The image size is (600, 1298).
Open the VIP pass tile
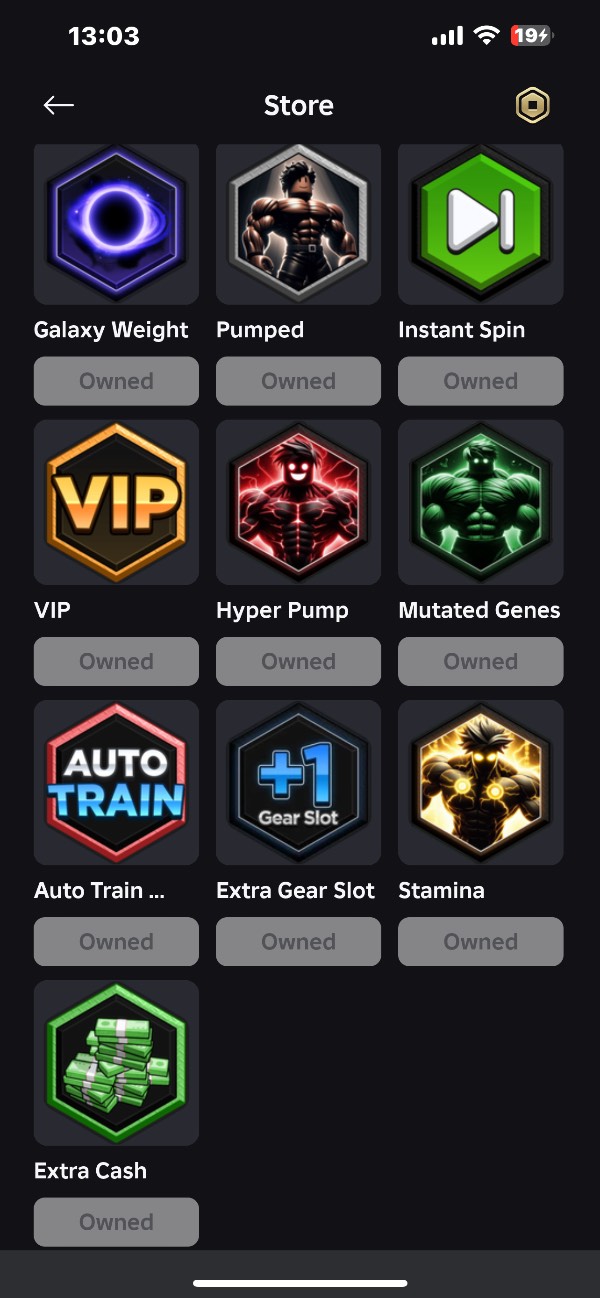coord(116,502)
